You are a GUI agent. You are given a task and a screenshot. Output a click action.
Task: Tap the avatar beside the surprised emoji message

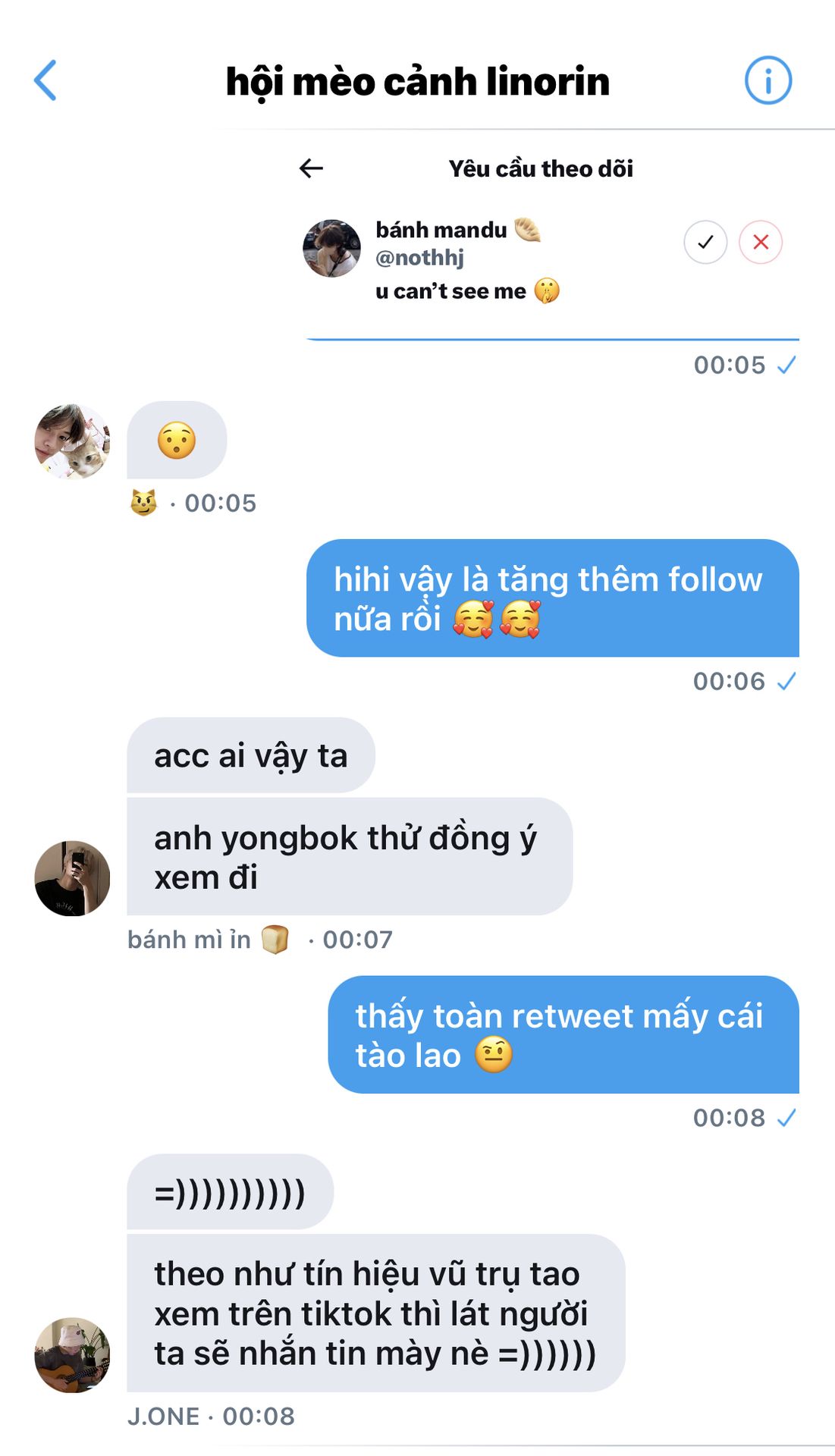[72, 441]
